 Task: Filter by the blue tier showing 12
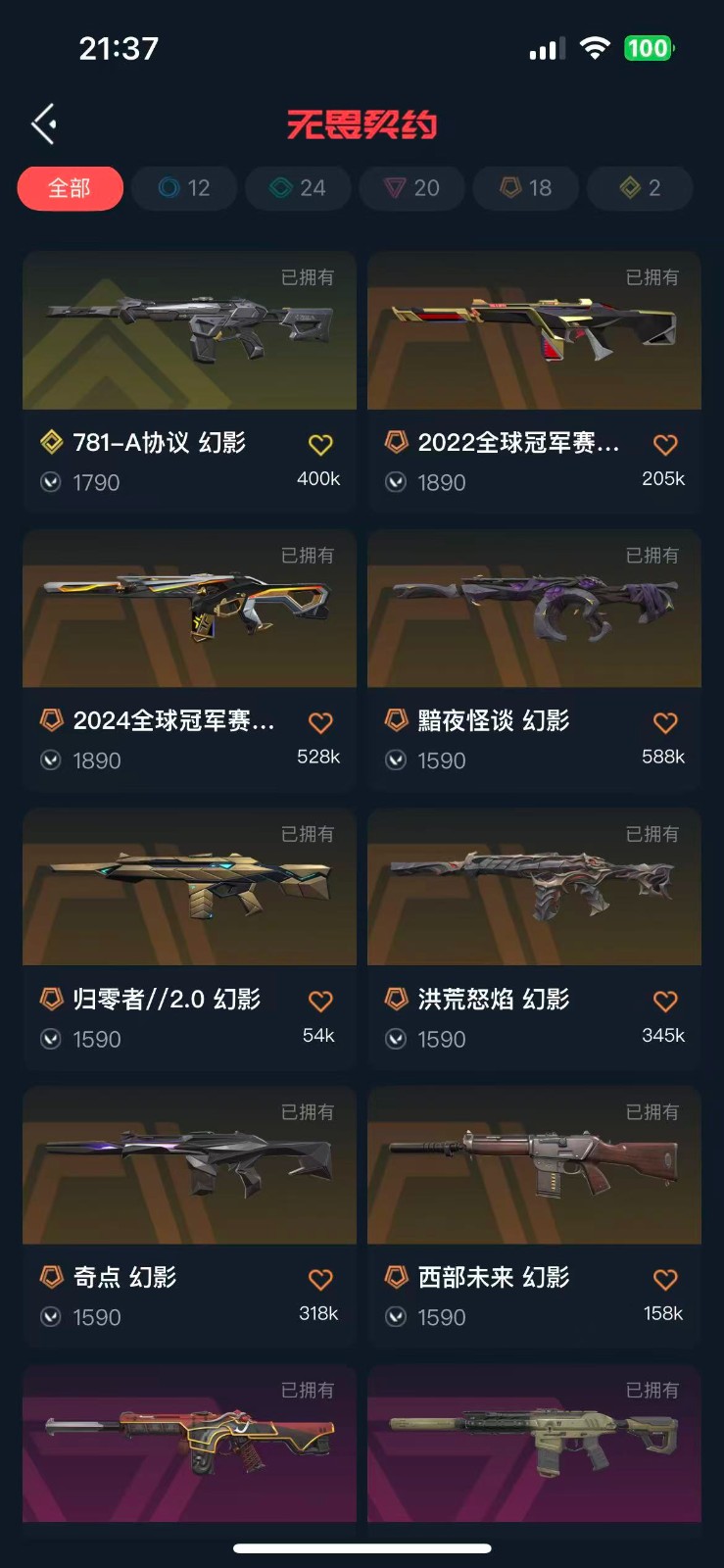click(184, 188)
